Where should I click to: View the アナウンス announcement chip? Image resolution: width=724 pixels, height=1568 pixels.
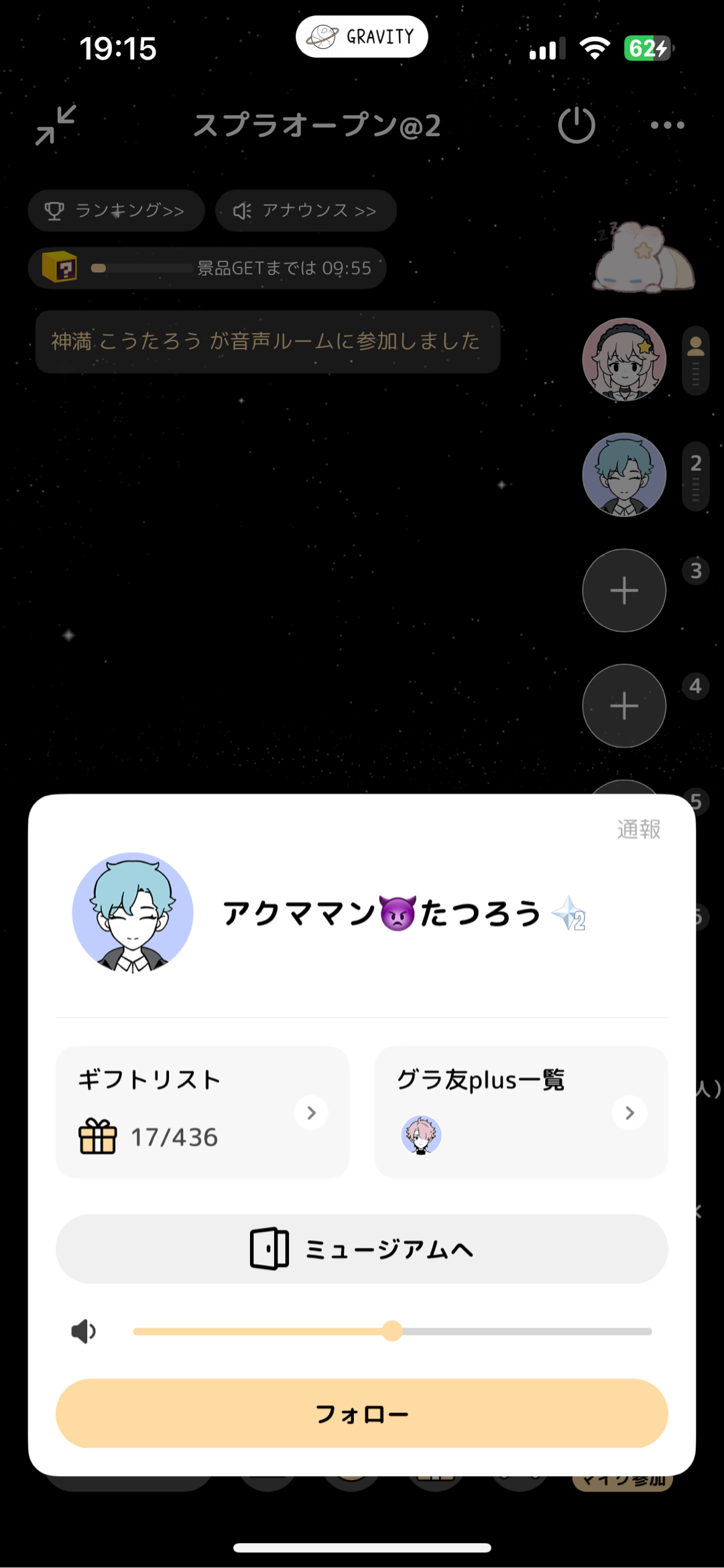tap(306, 211)
